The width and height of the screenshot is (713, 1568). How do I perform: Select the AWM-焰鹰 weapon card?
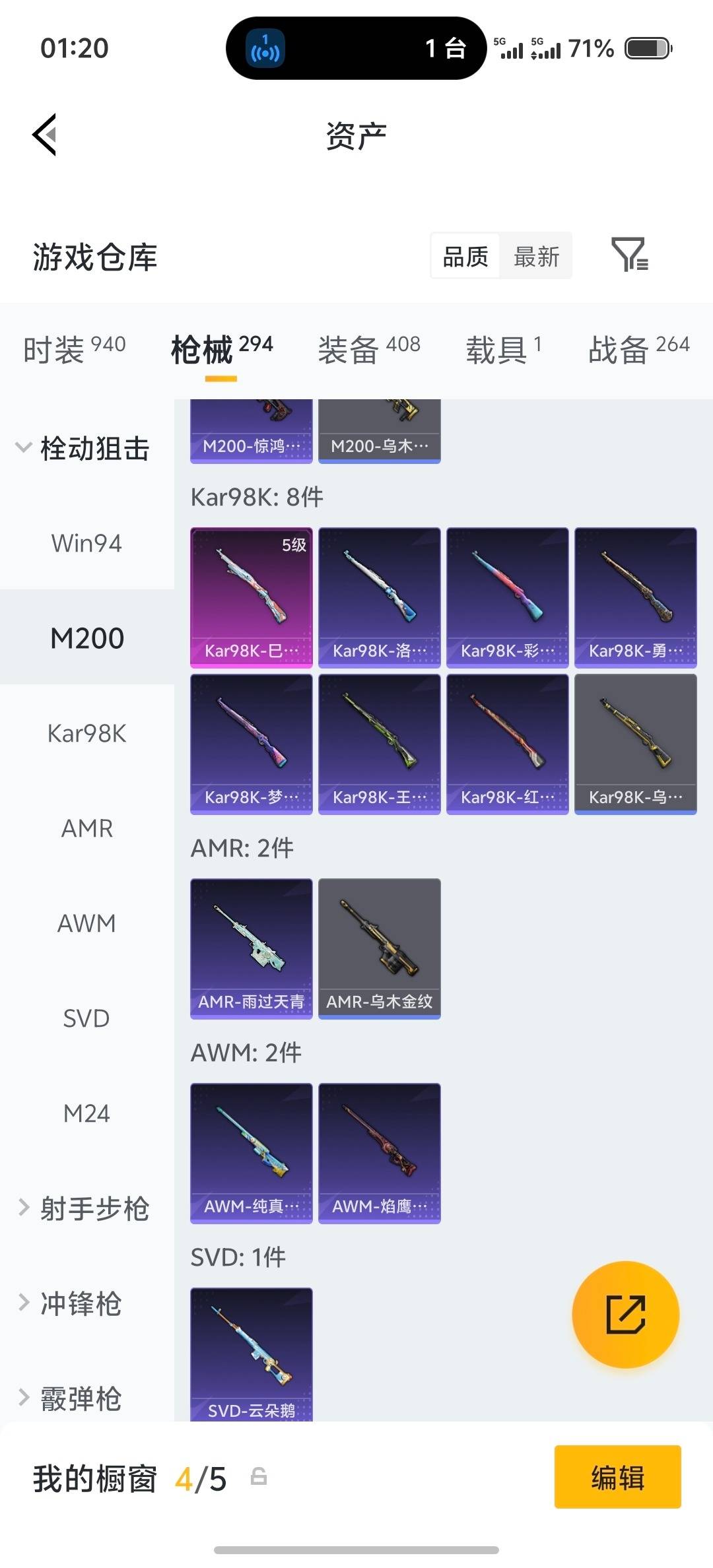tap(380, 1152)
